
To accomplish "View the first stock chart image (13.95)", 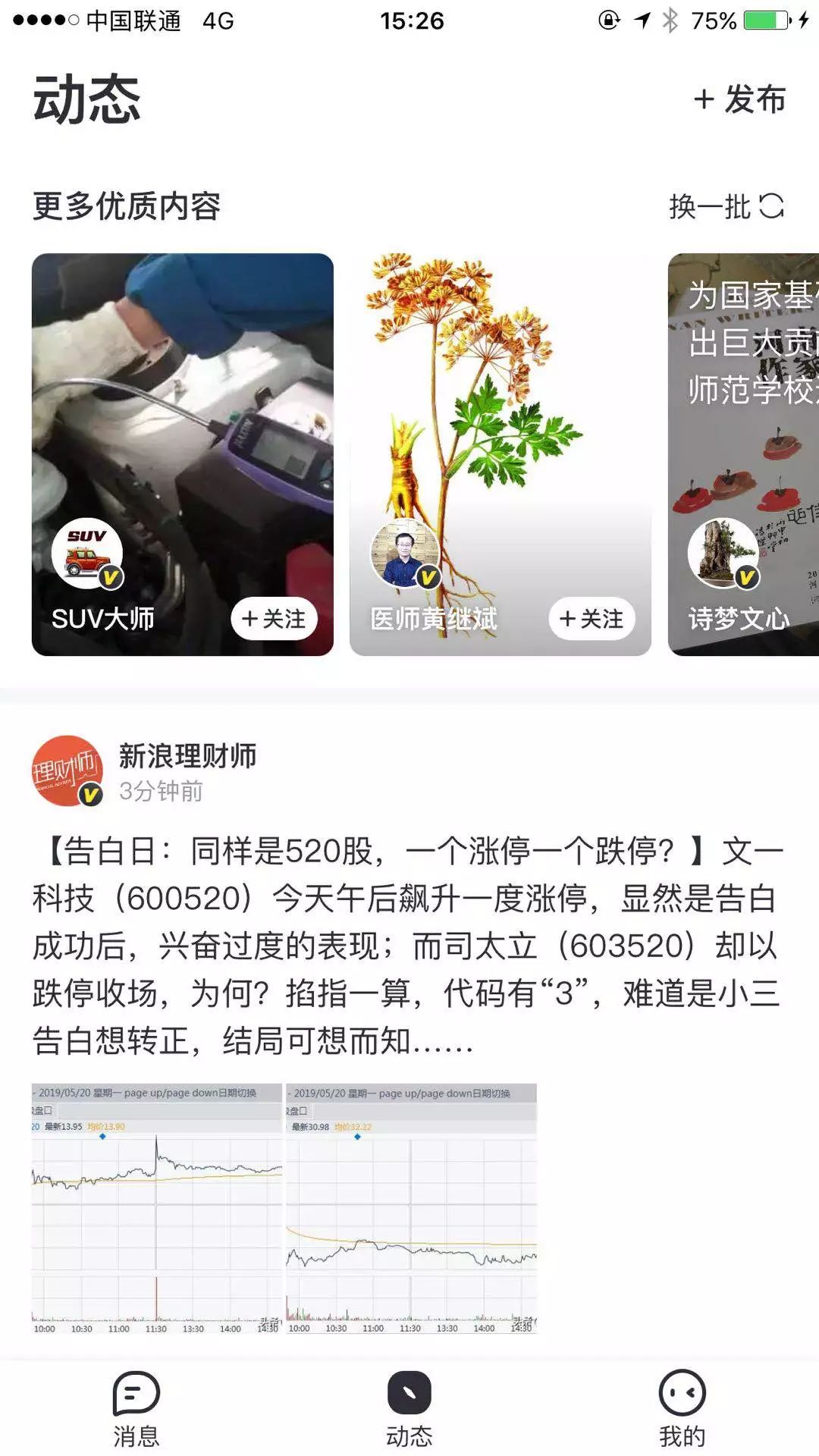I will [x=156, y=1208].
